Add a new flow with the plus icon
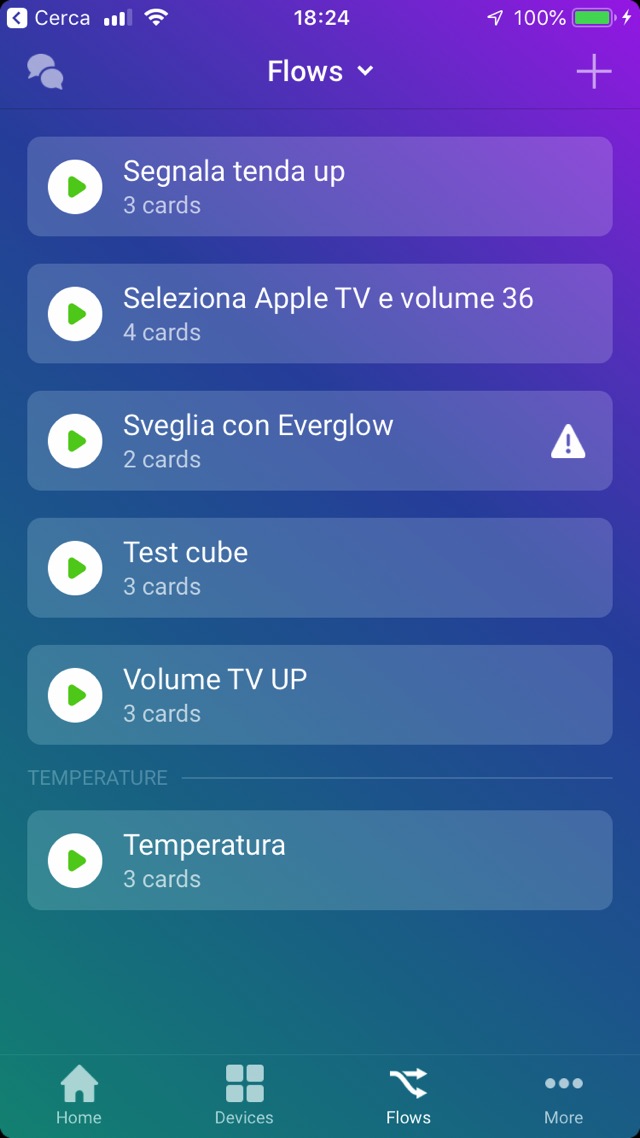Image resolution: width=640 pixels, height=1138 pixels. pos(593,72)
